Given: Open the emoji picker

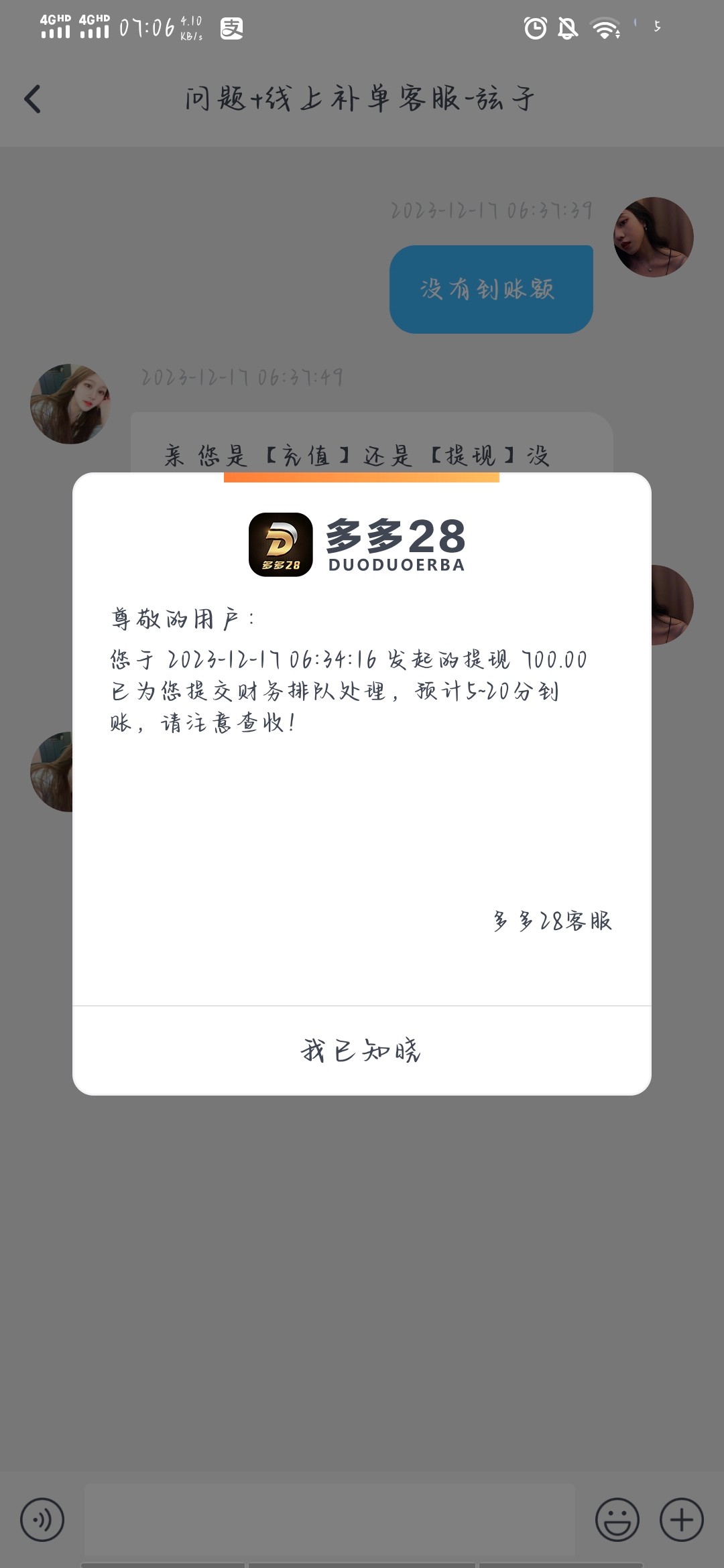Looking at the screenshot, I should tap(617, 1519).
